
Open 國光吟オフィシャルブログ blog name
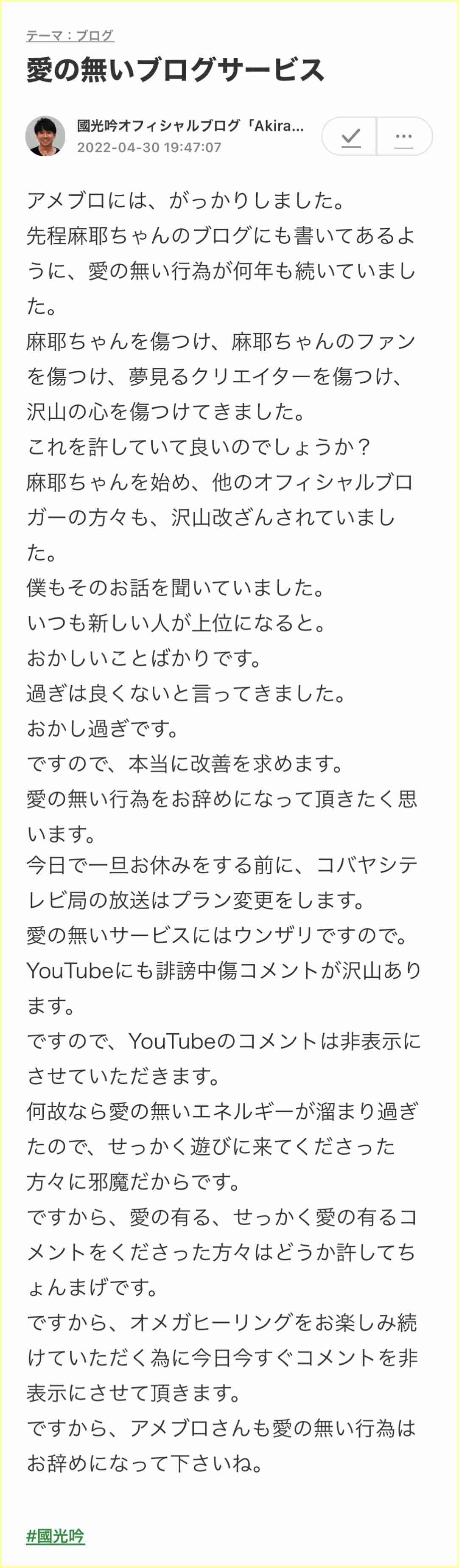(190, 126)
